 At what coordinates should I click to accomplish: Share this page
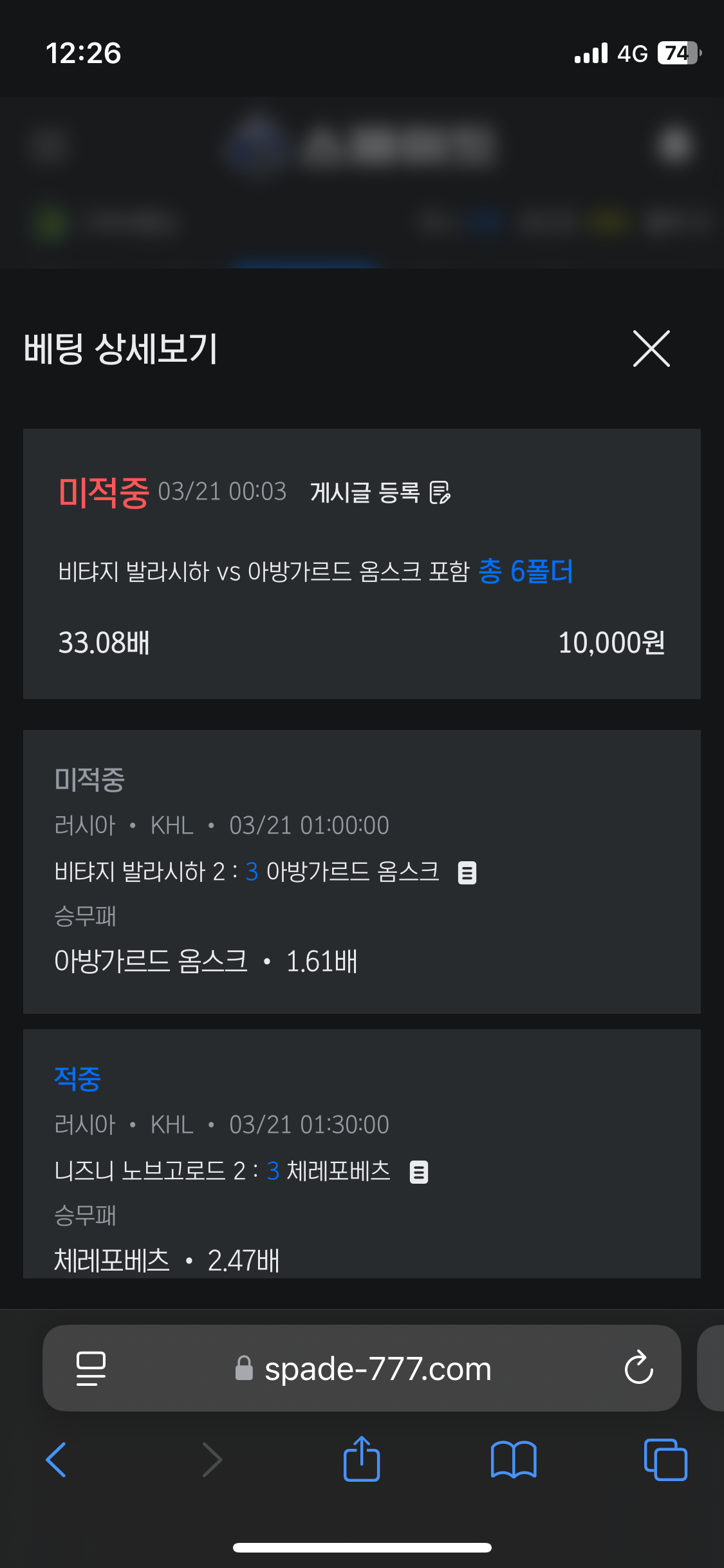tap(362, 1459)
